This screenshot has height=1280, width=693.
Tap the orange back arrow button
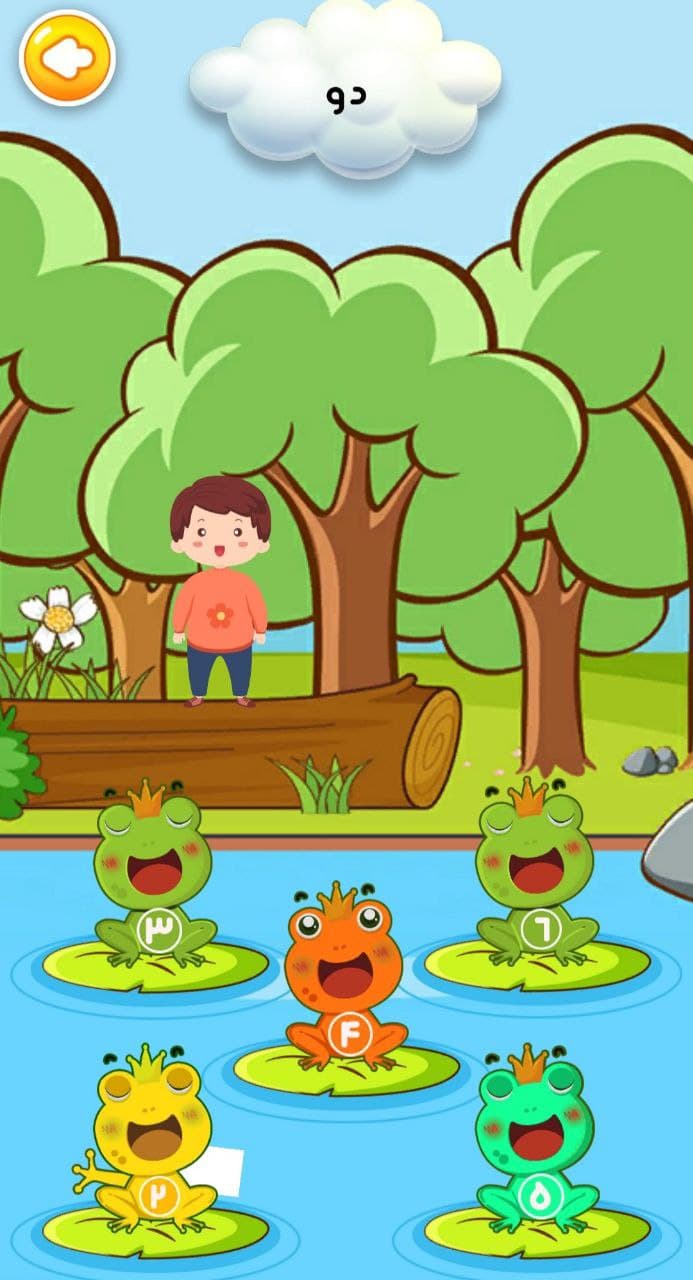tap(67, 58)
